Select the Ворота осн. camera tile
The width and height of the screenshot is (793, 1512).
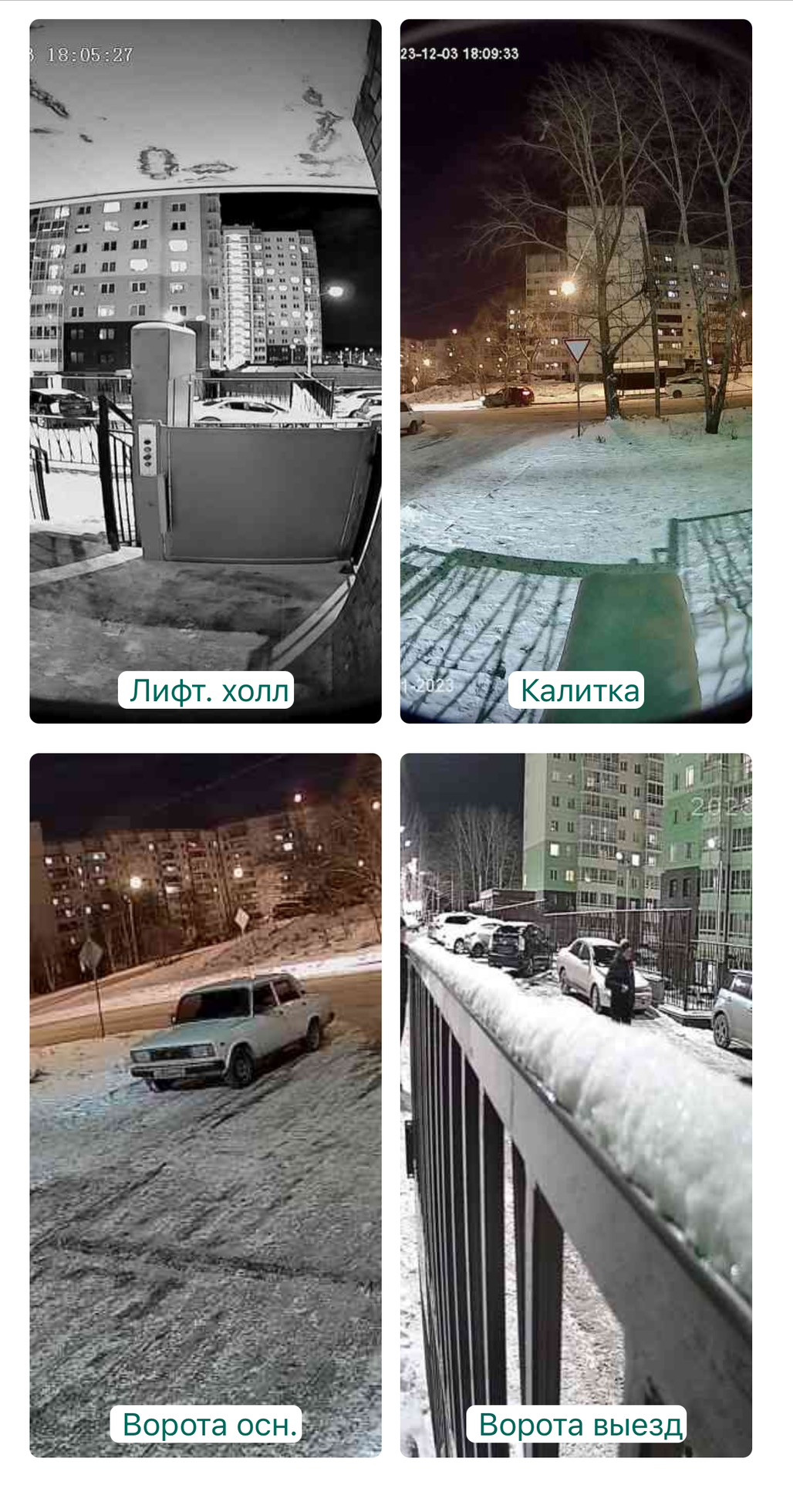click(x=205, y=1105)
